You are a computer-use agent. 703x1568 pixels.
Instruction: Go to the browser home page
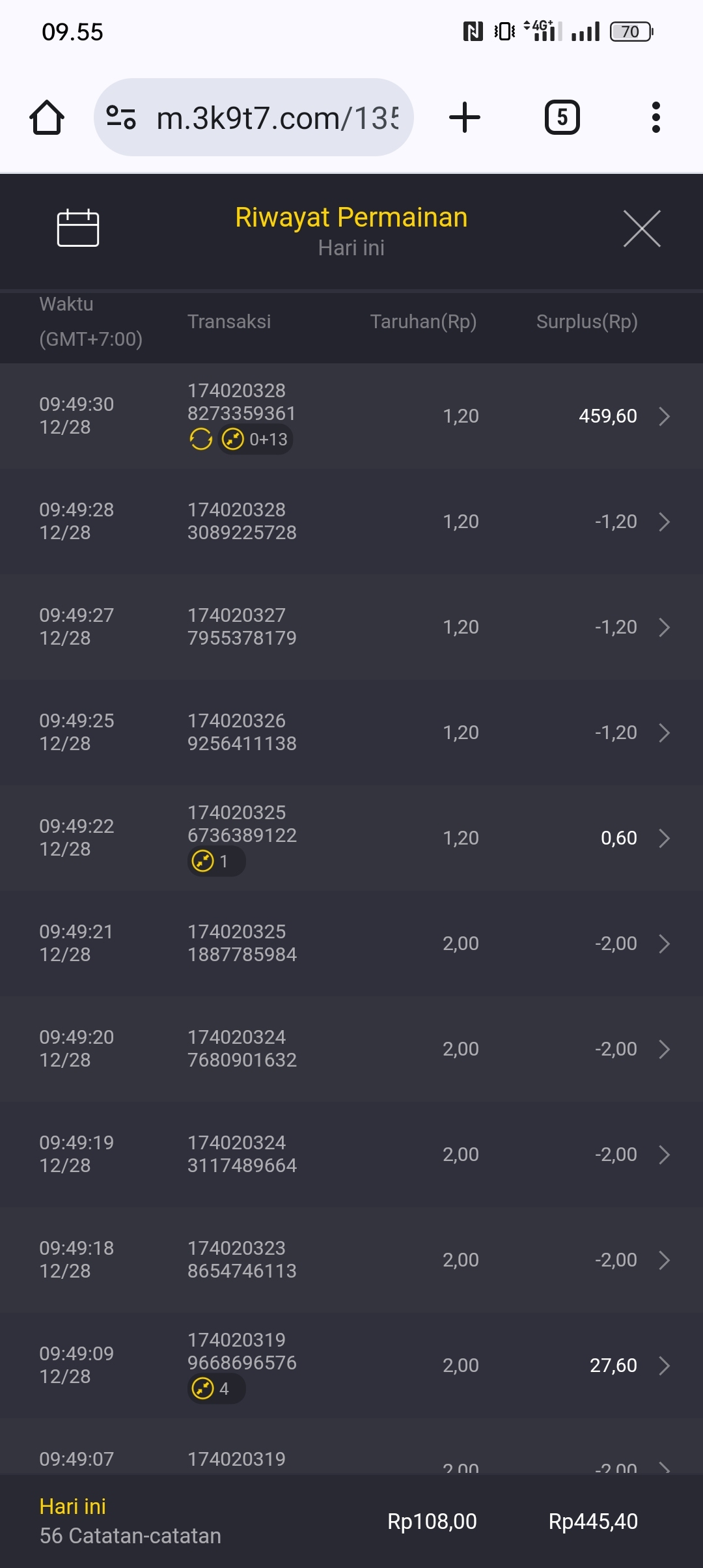coord(47,118)
